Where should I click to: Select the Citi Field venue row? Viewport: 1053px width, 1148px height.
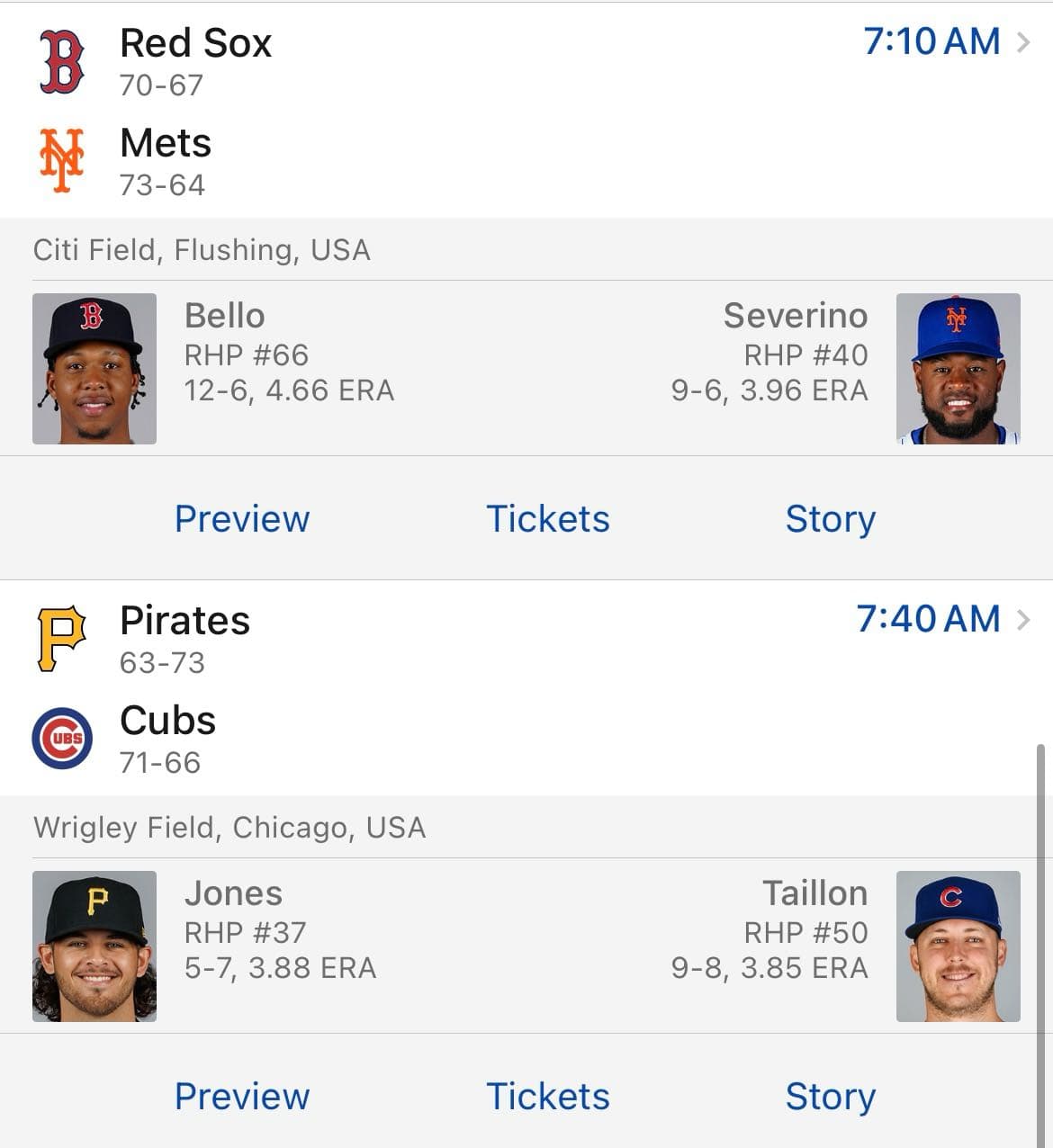pos(202,250)
